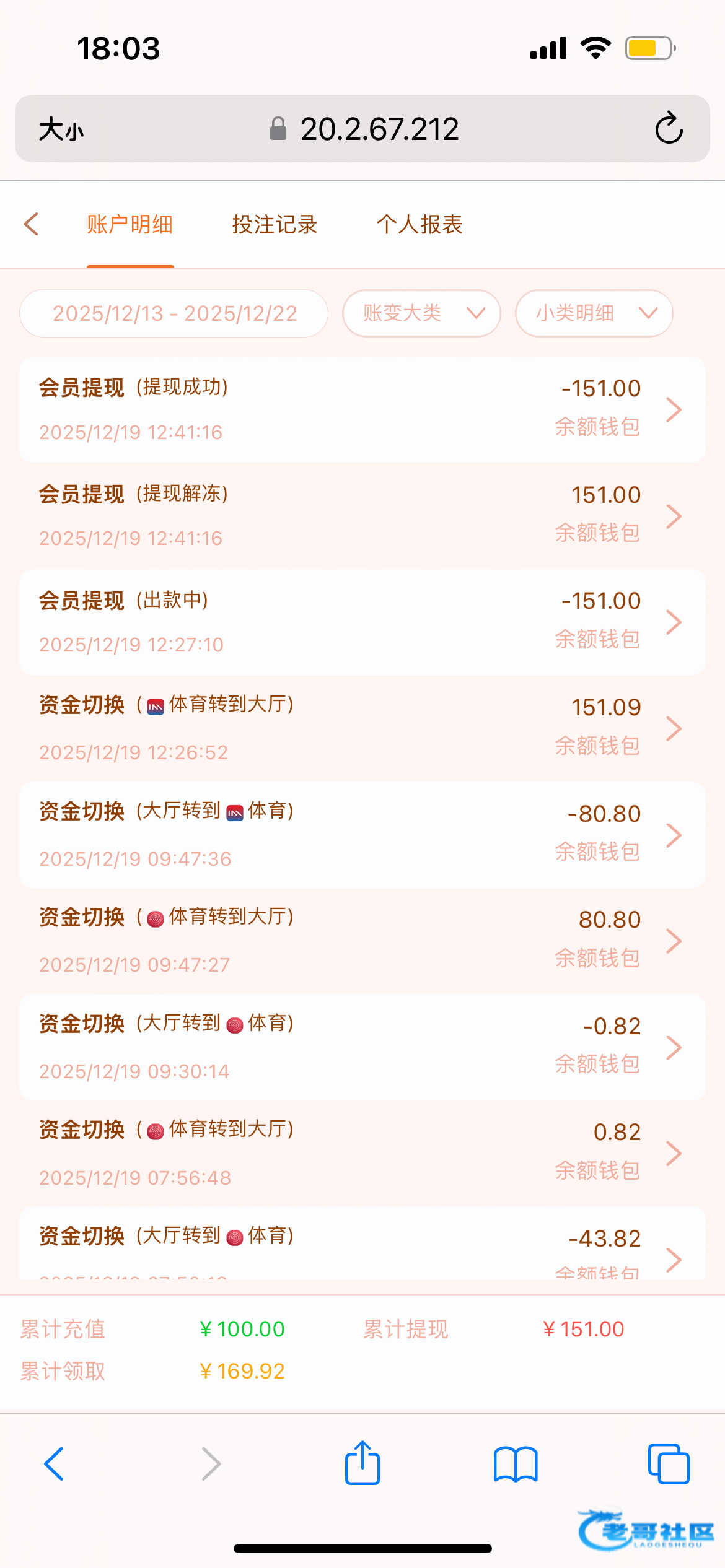Open the Safari tabs overview
This screenshot has width=725, height=1568.
pyautogui.click(x=669, y=1464)
